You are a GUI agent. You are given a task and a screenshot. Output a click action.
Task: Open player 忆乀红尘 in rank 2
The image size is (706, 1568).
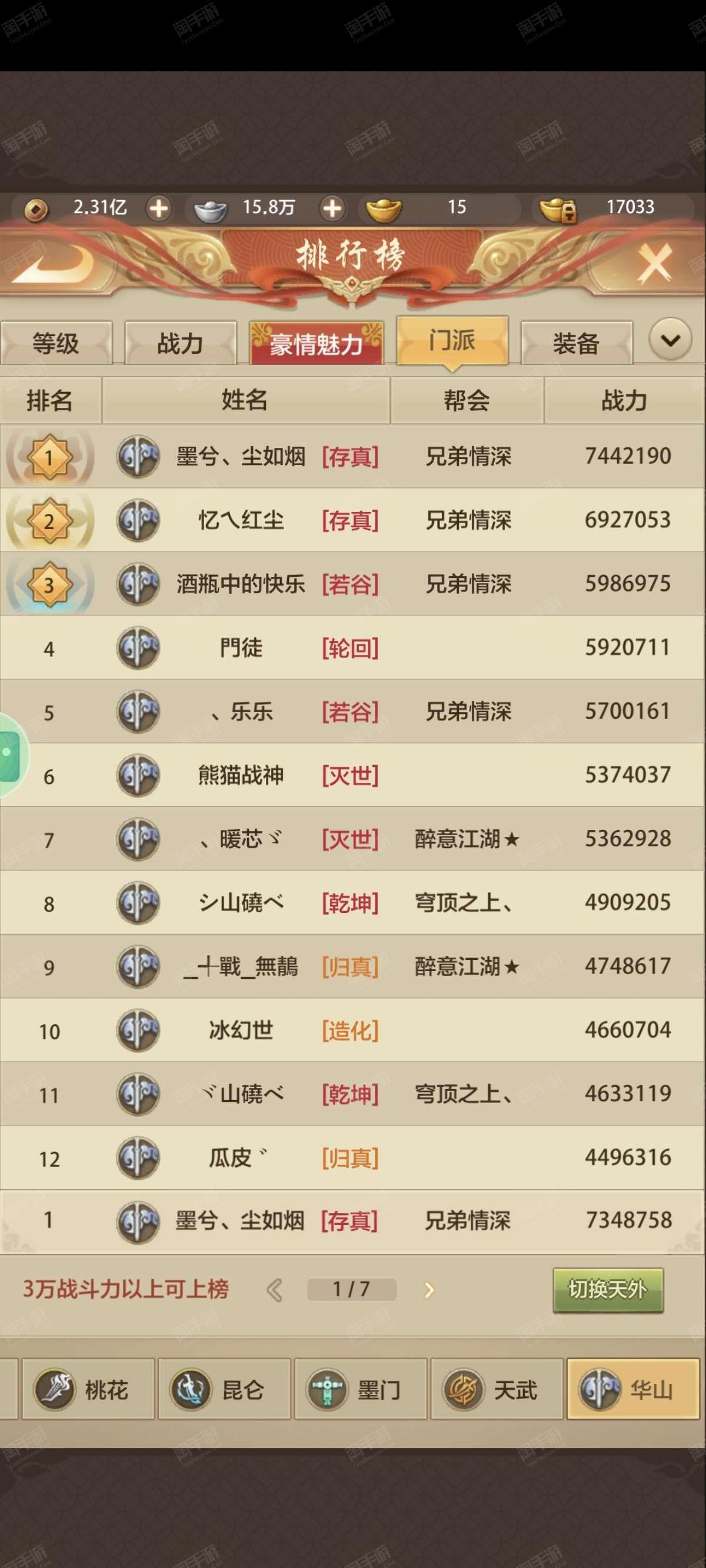(352, 520)
